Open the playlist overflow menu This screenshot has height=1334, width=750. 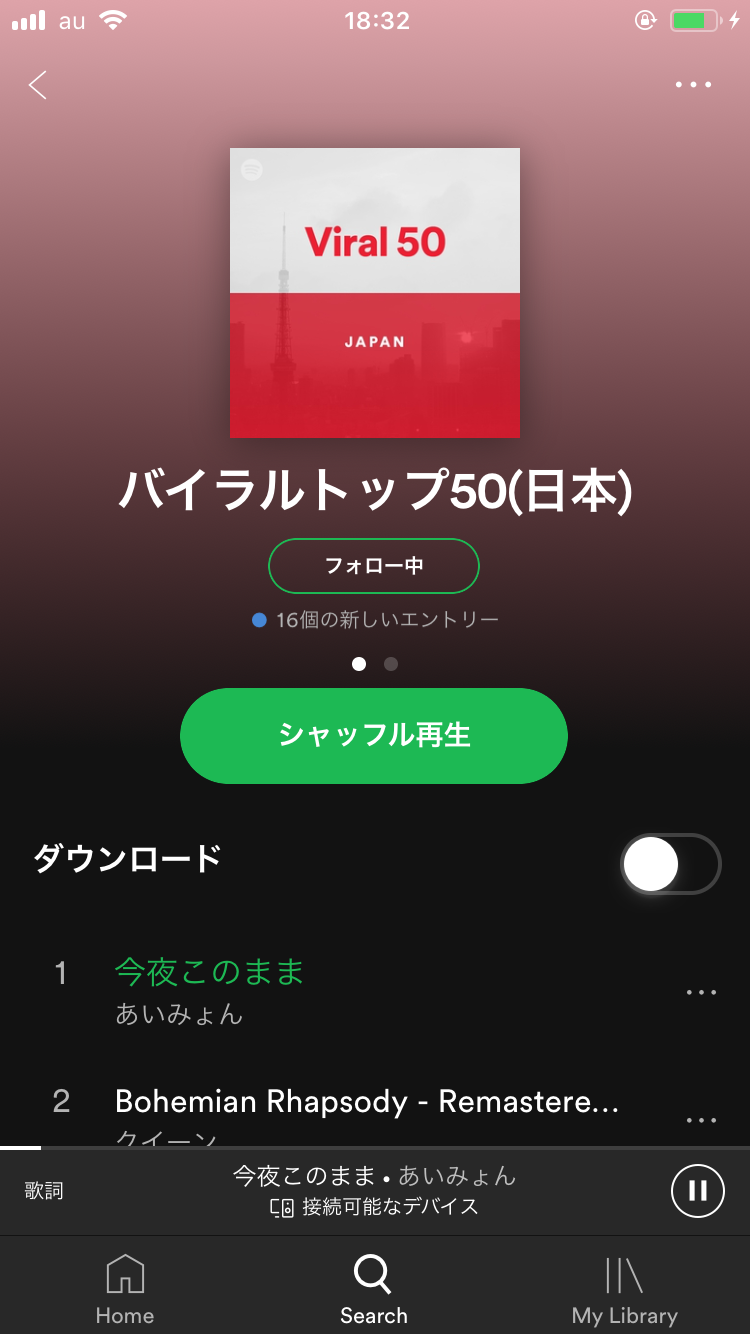pyautogui.click(x=693, y=85)
